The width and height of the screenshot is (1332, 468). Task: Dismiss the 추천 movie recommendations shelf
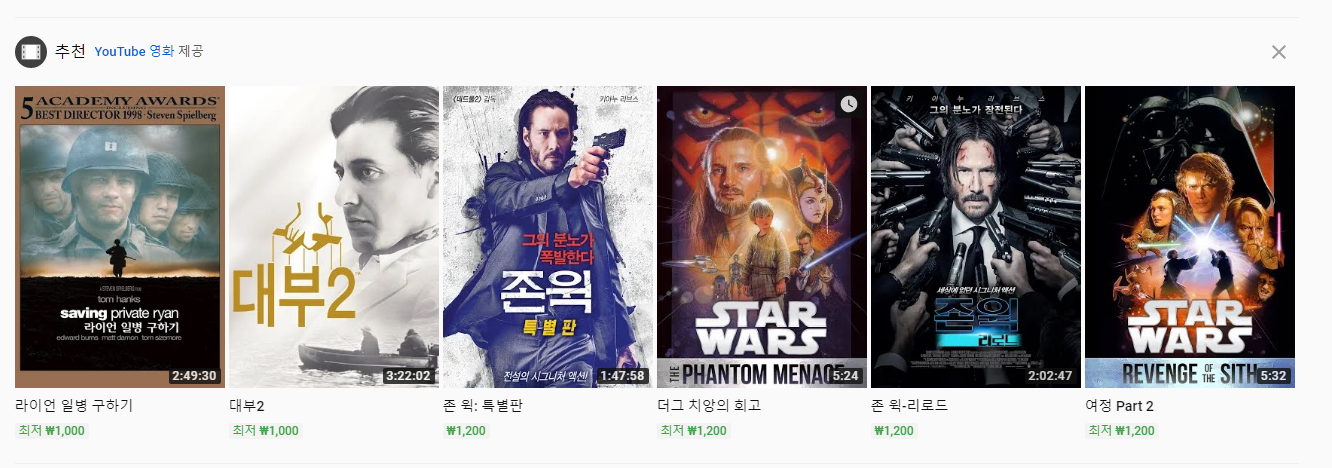coord(1278,52)
